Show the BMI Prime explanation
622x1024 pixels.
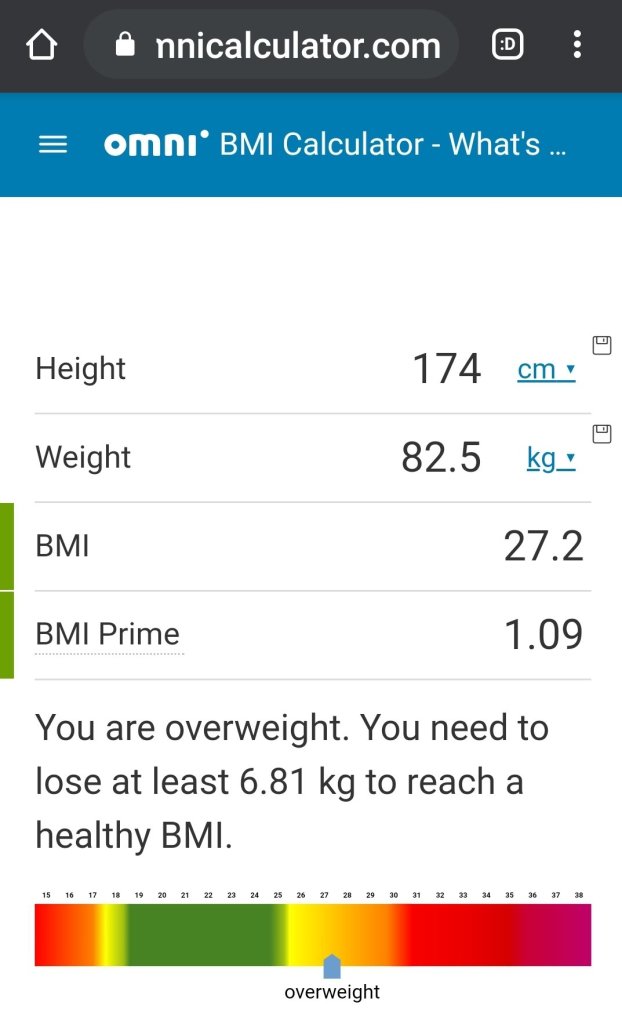click(108, 634)
